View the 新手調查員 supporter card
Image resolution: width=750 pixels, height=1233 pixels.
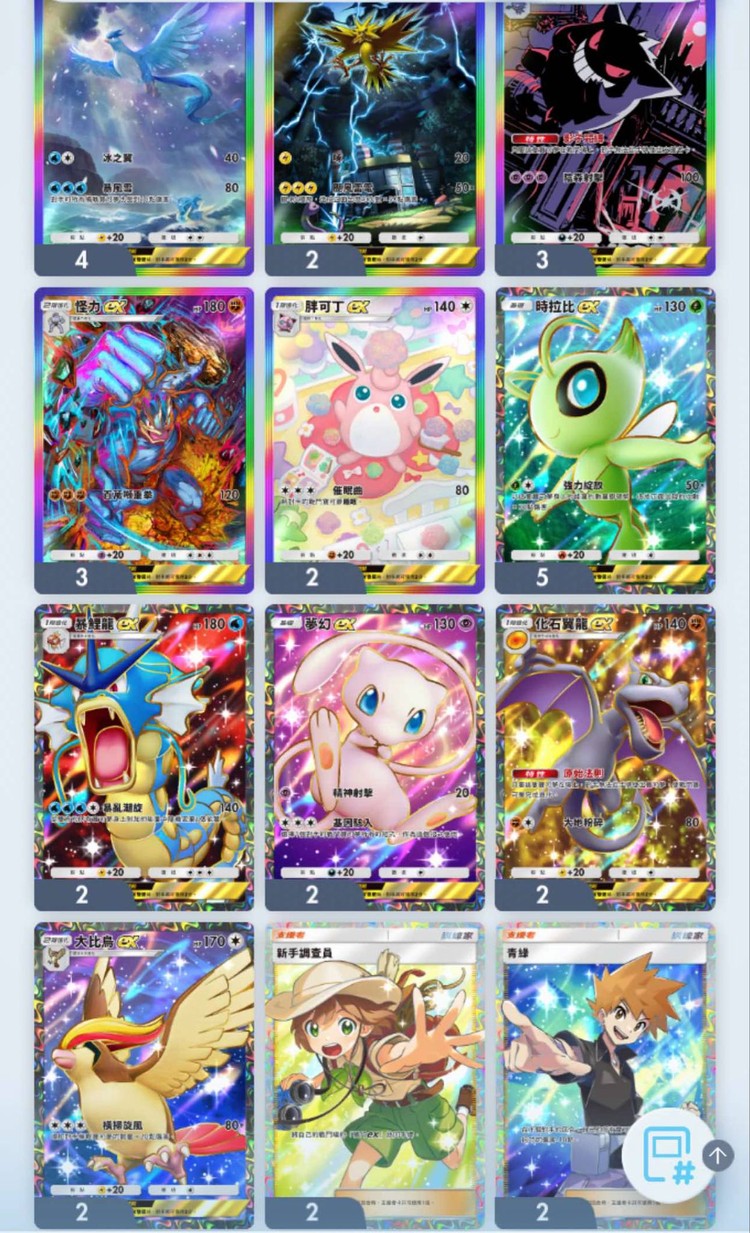coord(374,1060)
